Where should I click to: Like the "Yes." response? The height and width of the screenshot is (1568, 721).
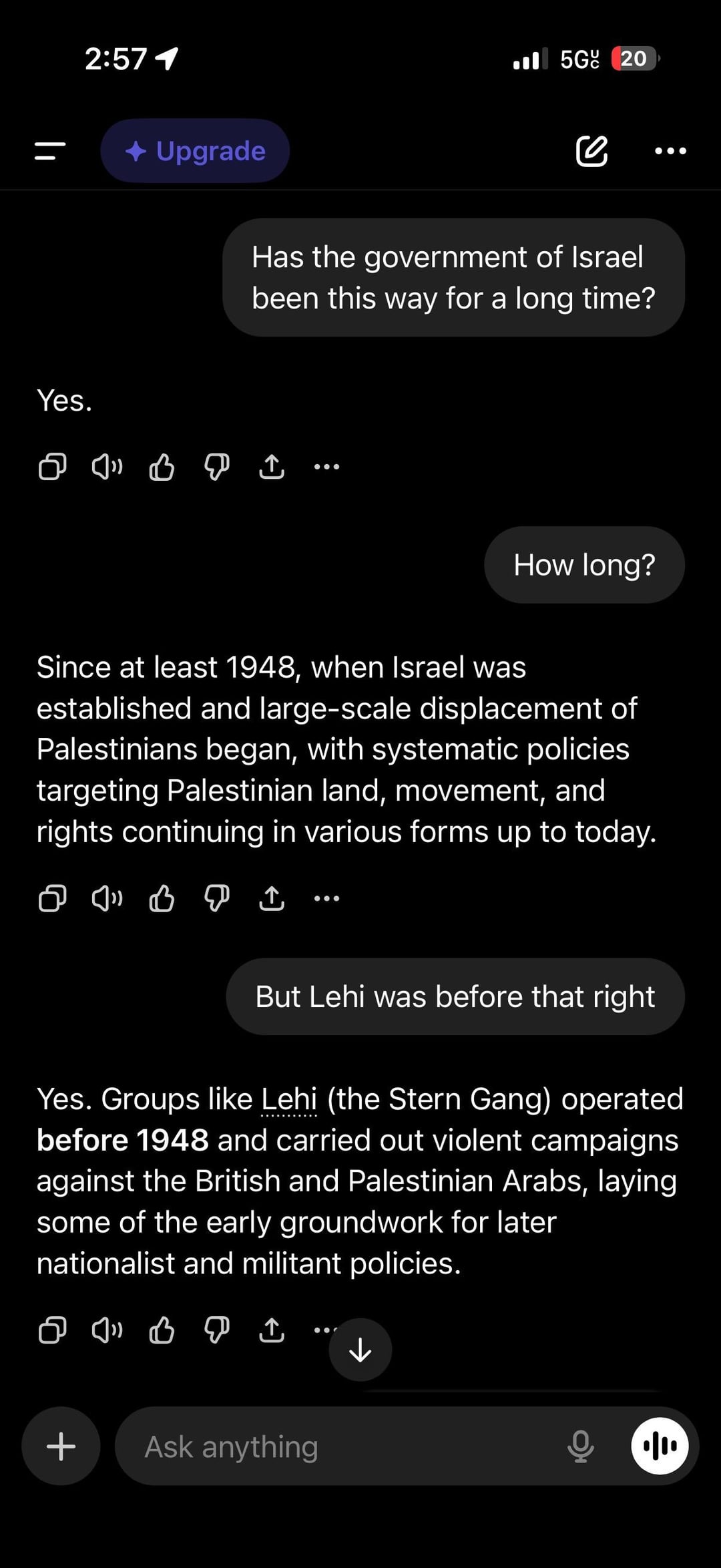point(162,467)
